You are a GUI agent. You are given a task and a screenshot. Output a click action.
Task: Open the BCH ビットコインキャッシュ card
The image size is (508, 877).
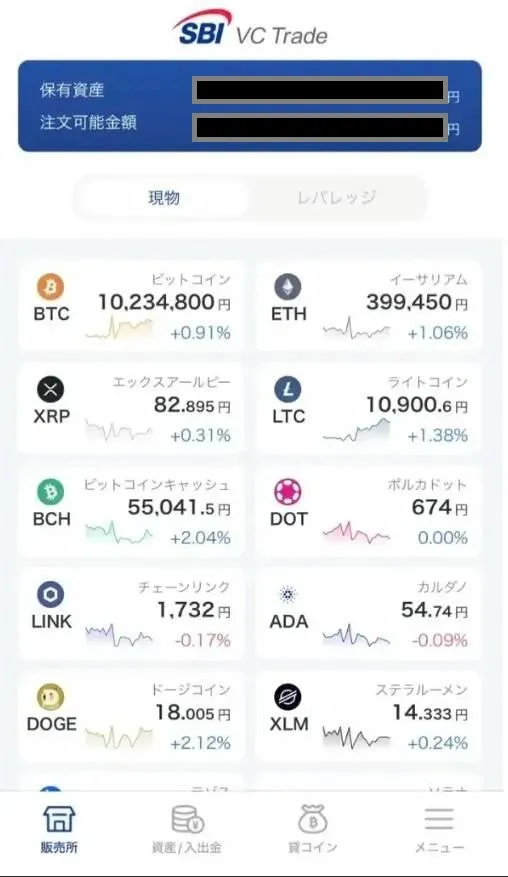(x=131, y=511)
